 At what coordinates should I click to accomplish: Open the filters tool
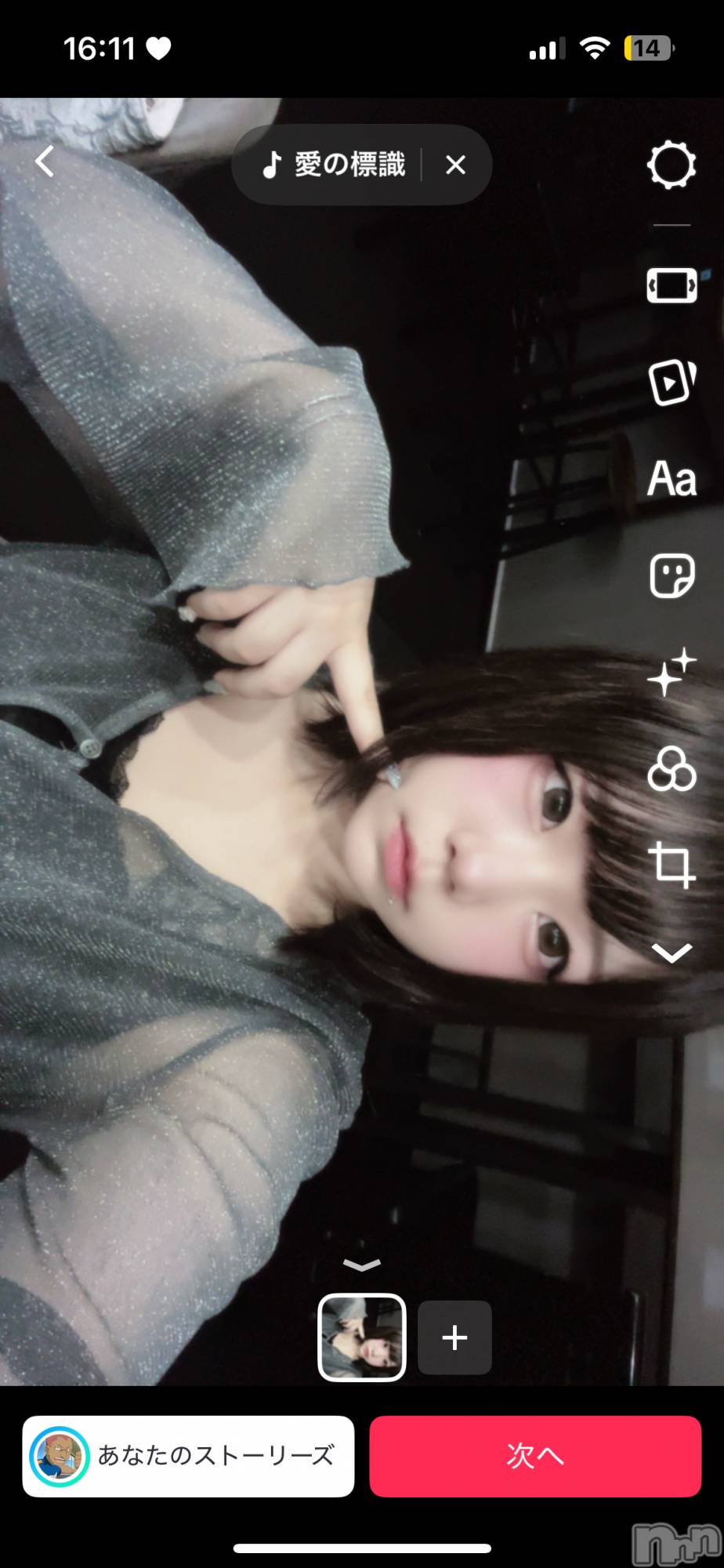(672, 769)
